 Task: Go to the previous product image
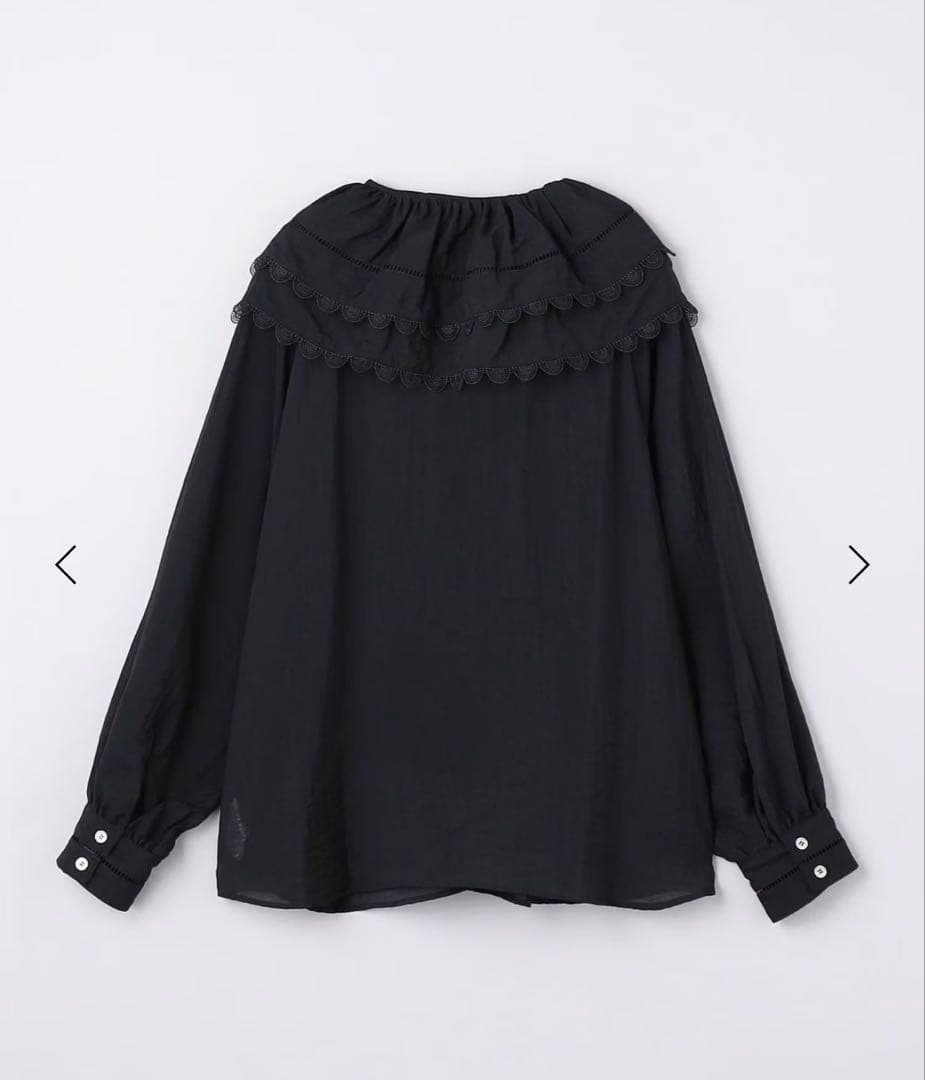pos(66,564)
